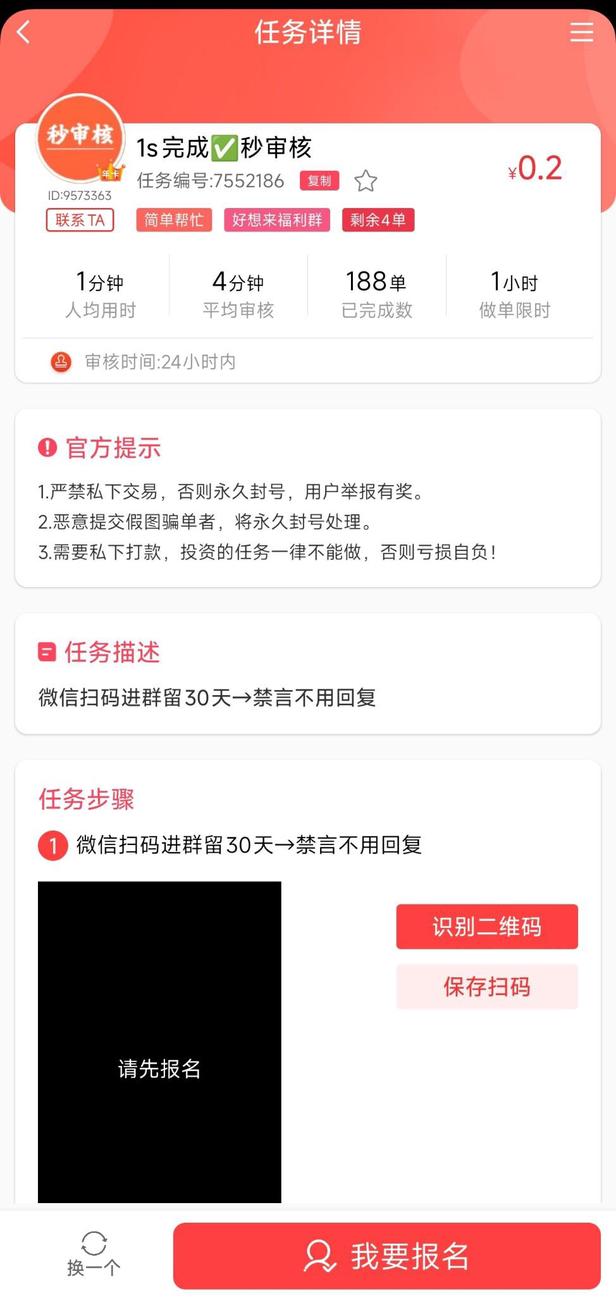The height and width of the screenshot is (1298, 616).
Task: Tap the 联系TA contact button
Action: [x=80, y=220]
